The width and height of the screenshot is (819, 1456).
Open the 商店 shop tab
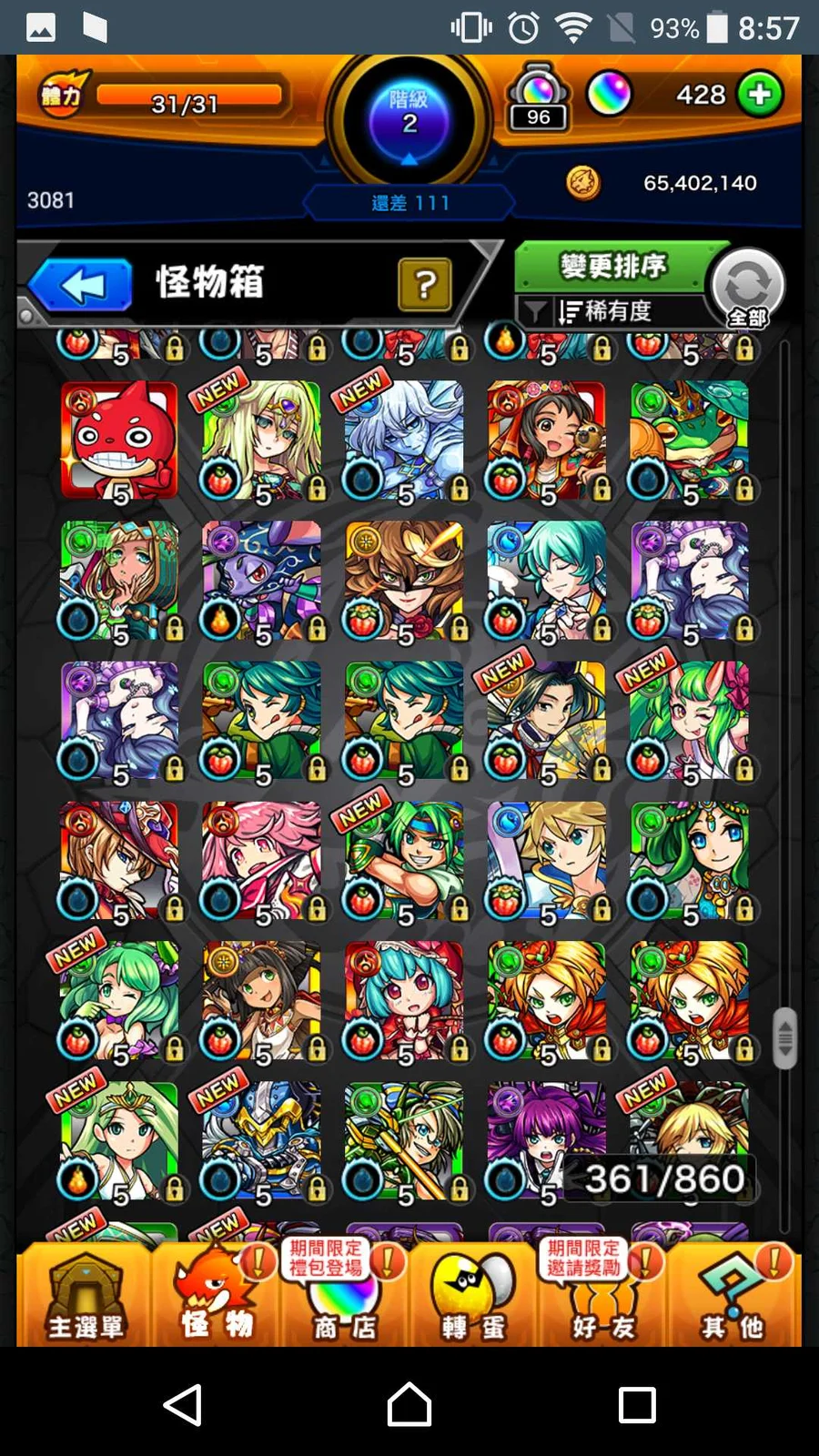click(345, 1295)
